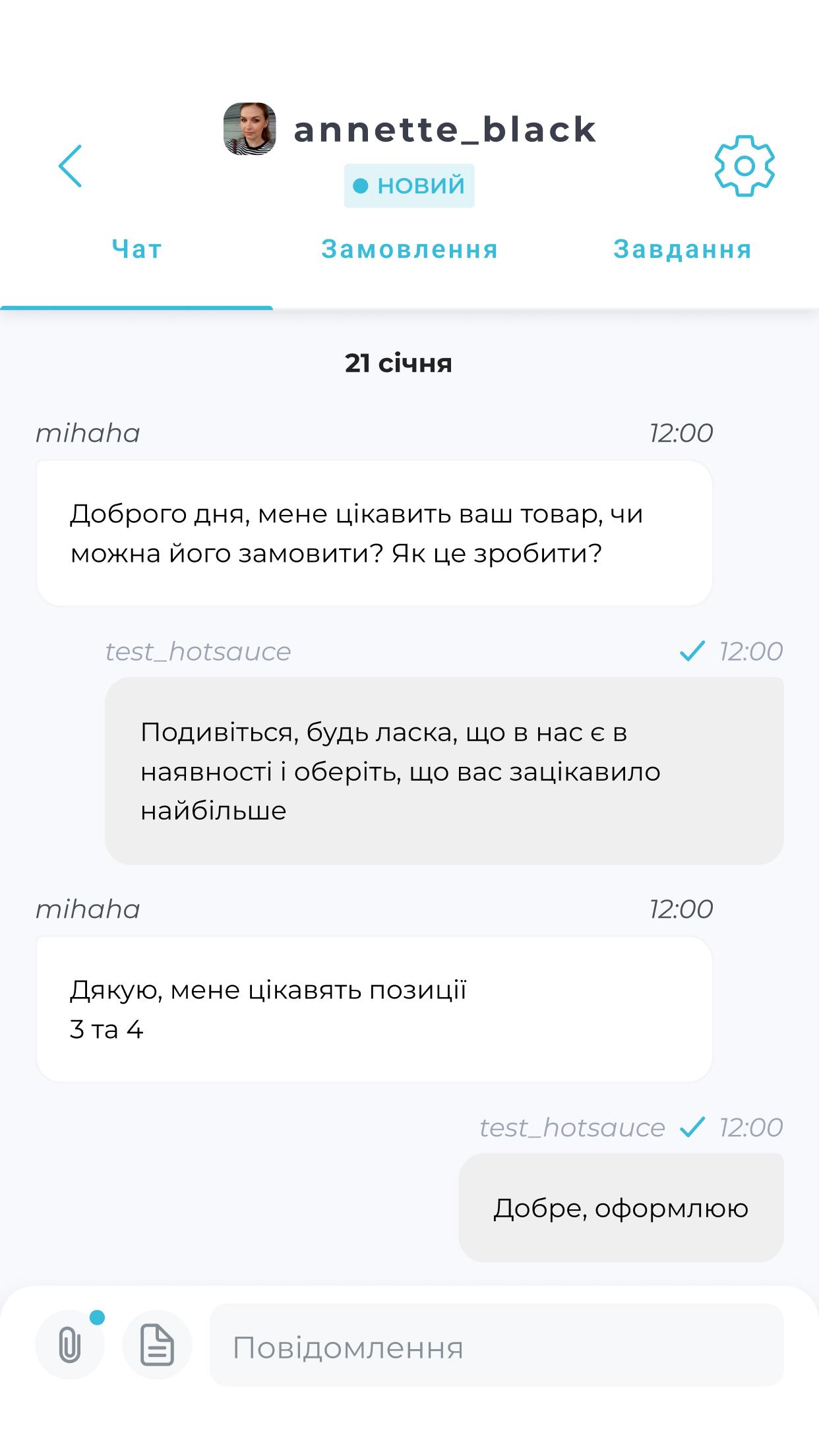Open chat settings gear
The image size is (819, 1456).
click(x=744, y=166)
